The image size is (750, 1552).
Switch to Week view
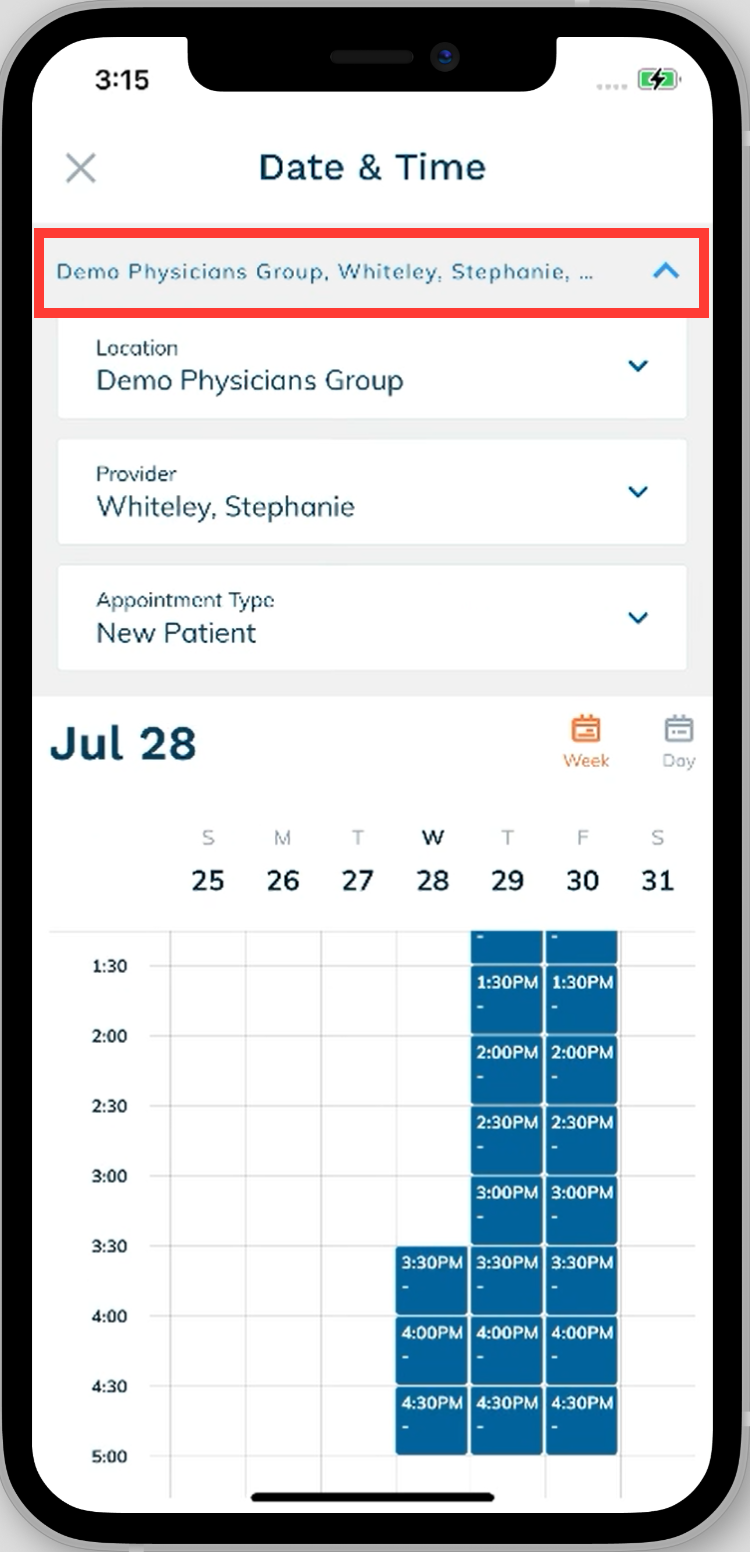[x=586, y=741]
